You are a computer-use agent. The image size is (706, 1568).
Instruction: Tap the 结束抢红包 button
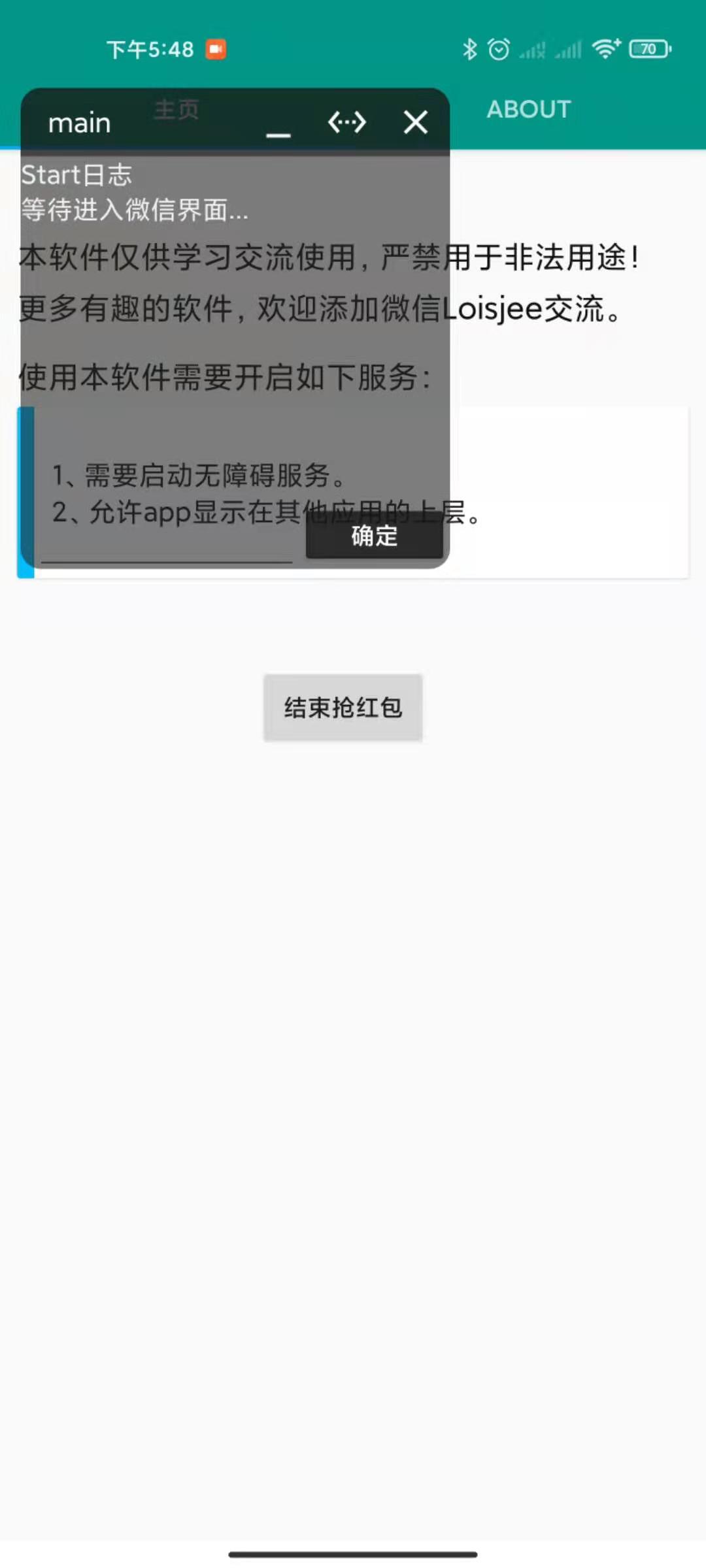[343, 708]
